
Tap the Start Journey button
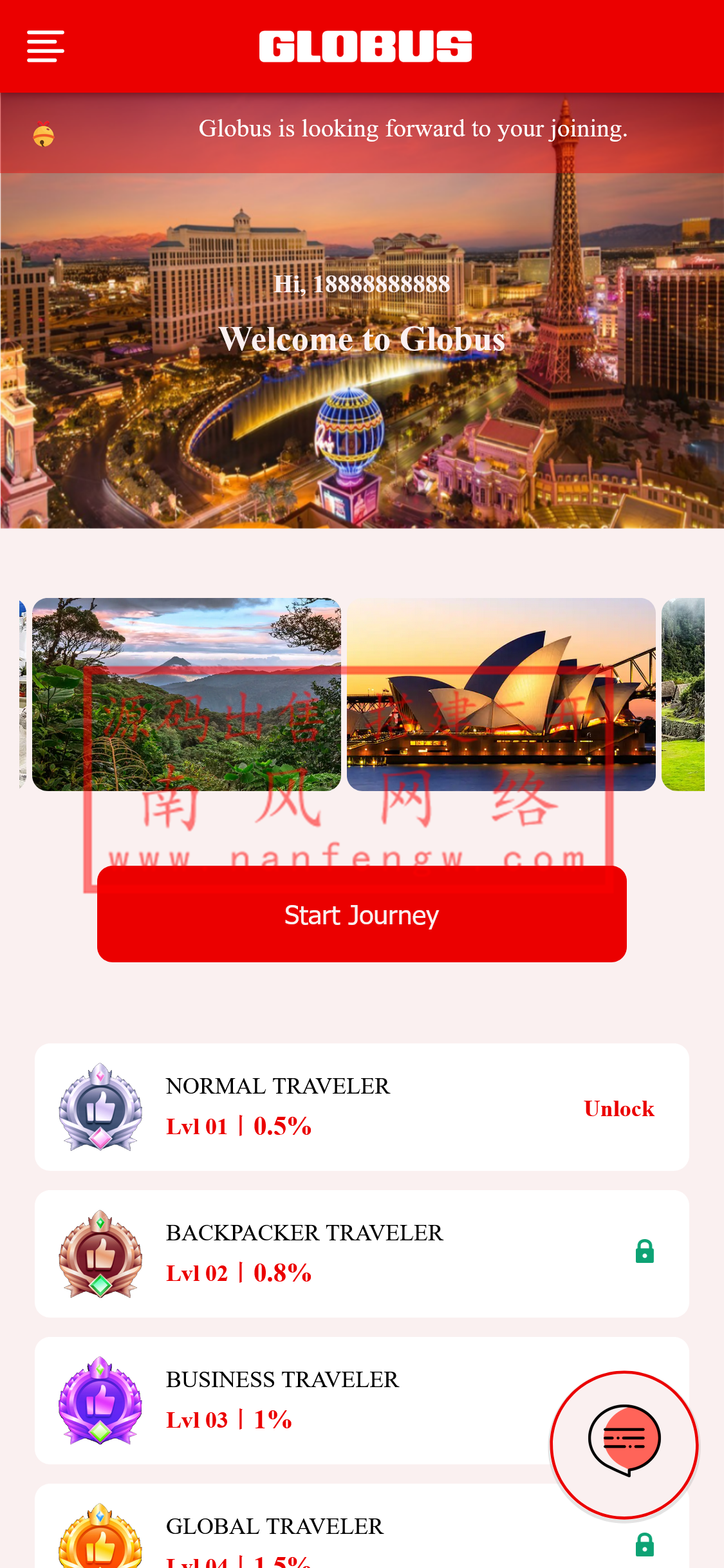click(x=362, y=914)
